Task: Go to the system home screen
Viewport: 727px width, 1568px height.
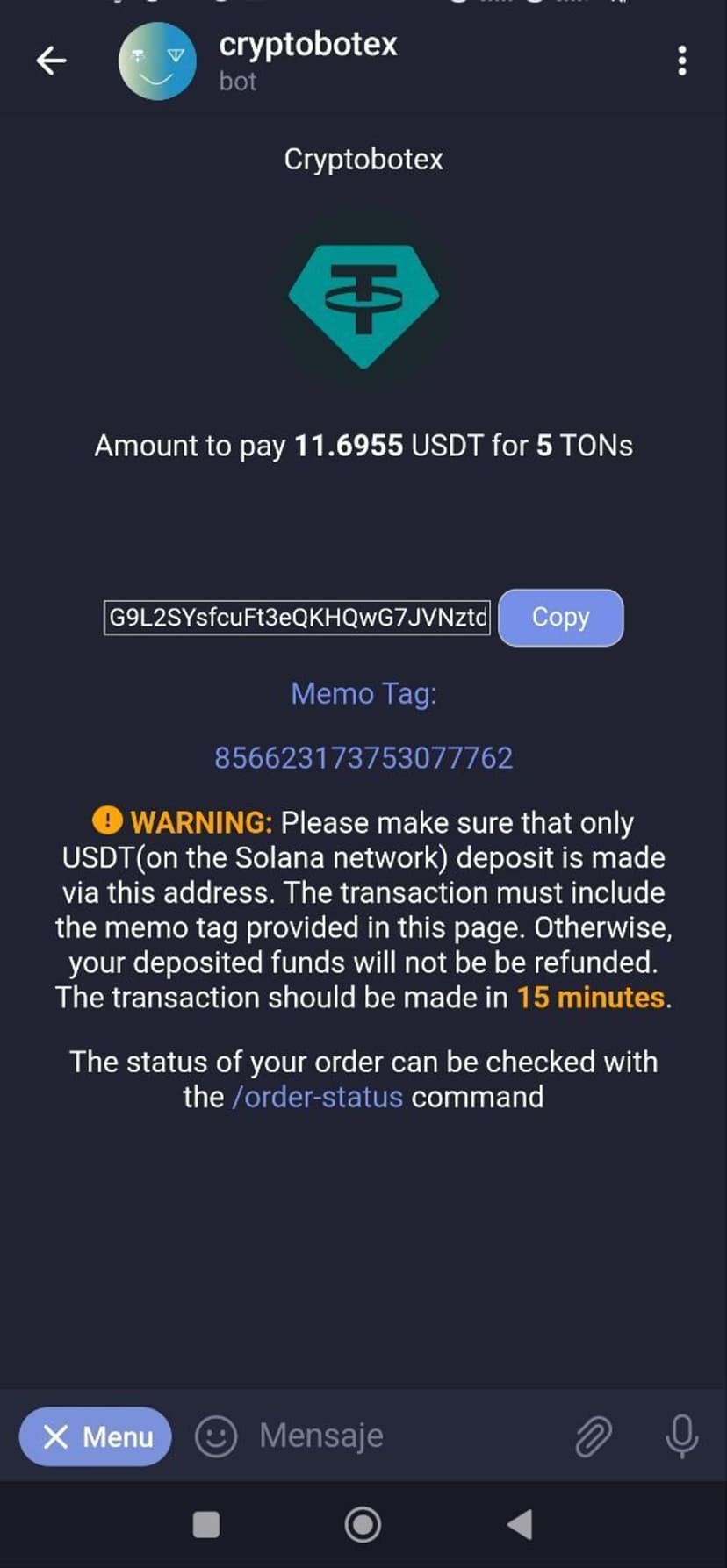Action: click(363, 1525)
